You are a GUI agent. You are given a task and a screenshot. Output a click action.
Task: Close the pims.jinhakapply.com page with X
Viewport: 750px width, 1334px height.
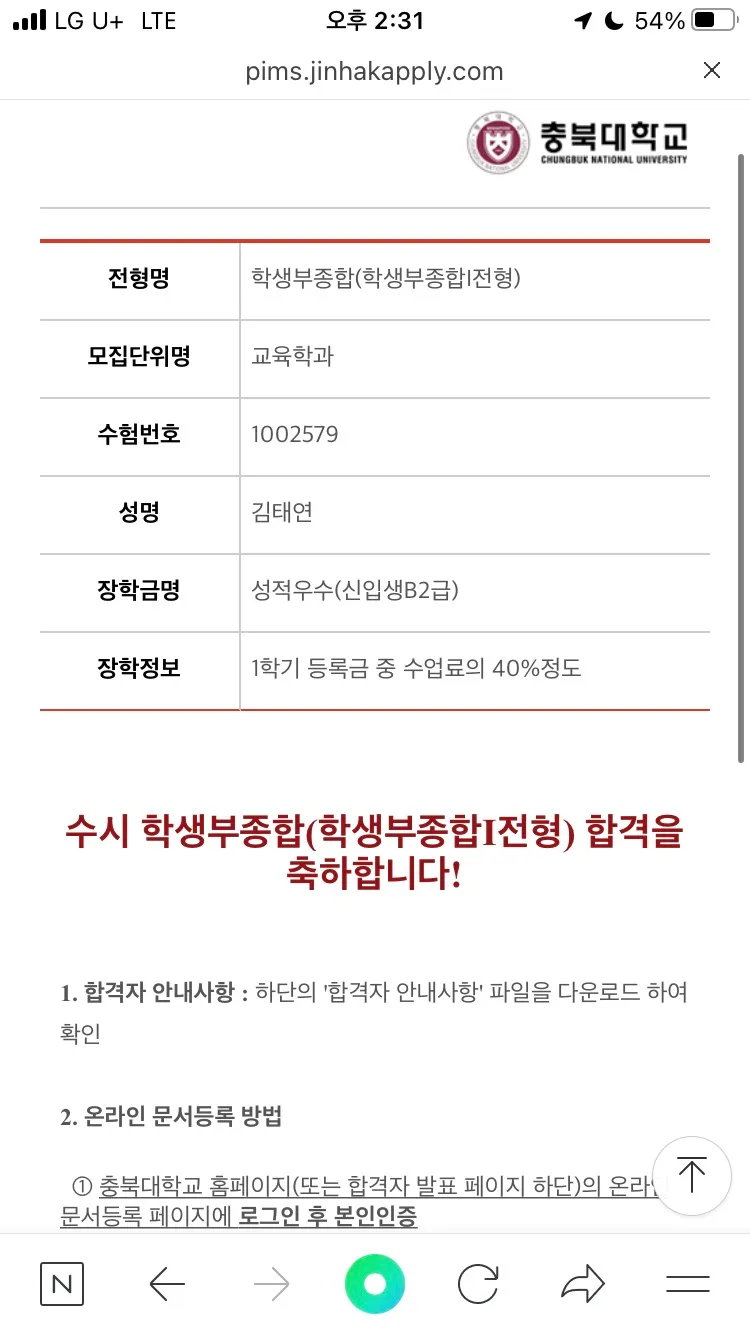click(712, 70)
